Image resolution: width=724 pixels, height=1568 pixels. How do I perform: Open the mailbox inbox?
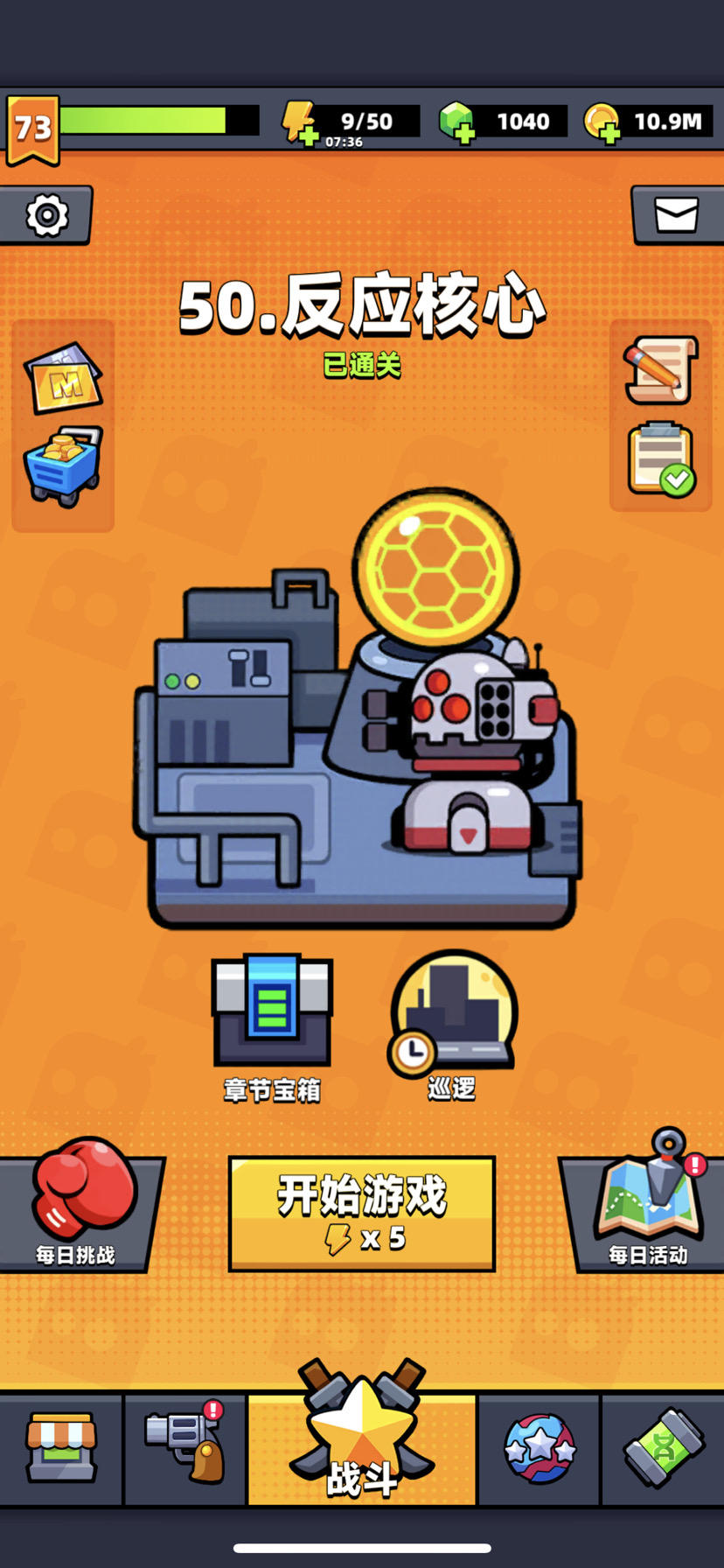pyautogui.click(x=676, y=214)
